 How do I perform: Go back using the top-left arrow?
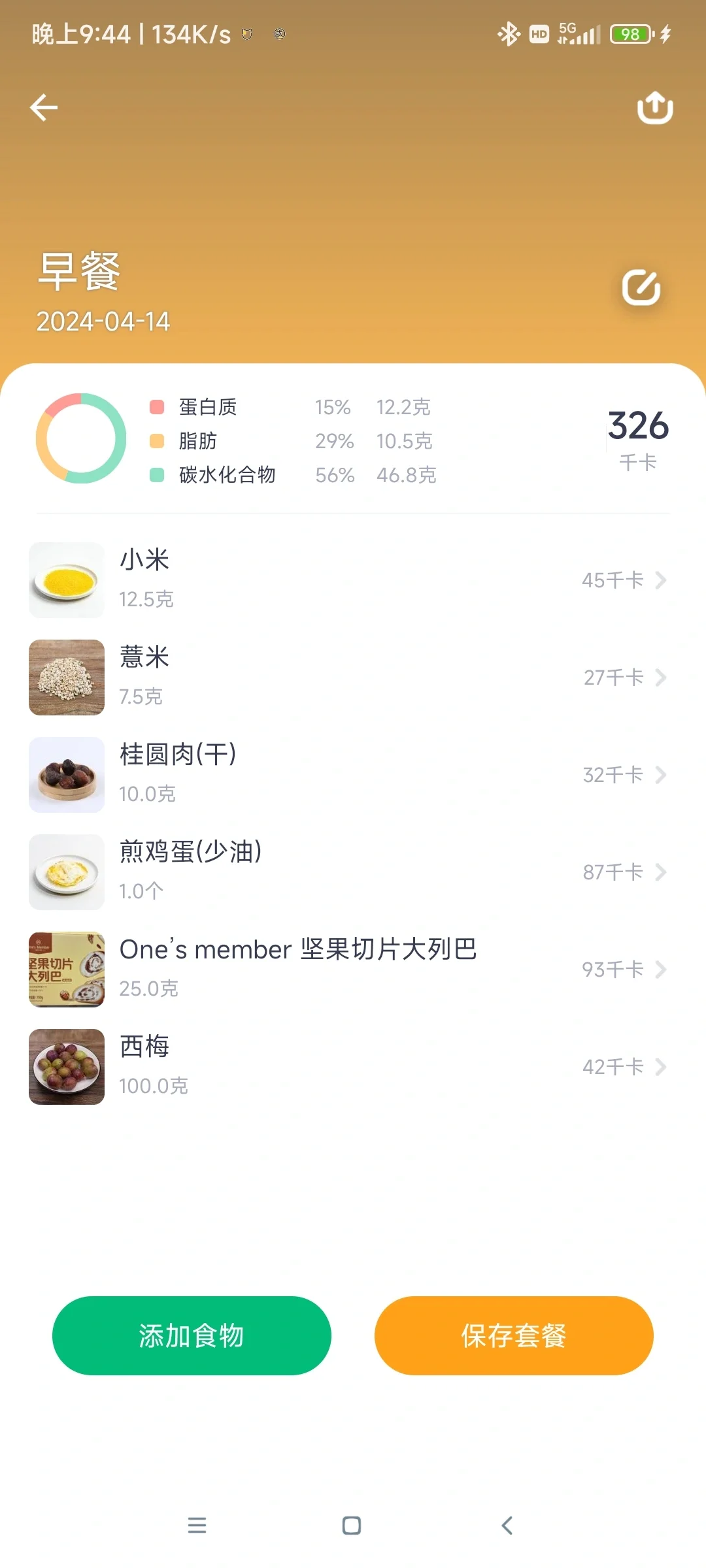tap(44, 108)
